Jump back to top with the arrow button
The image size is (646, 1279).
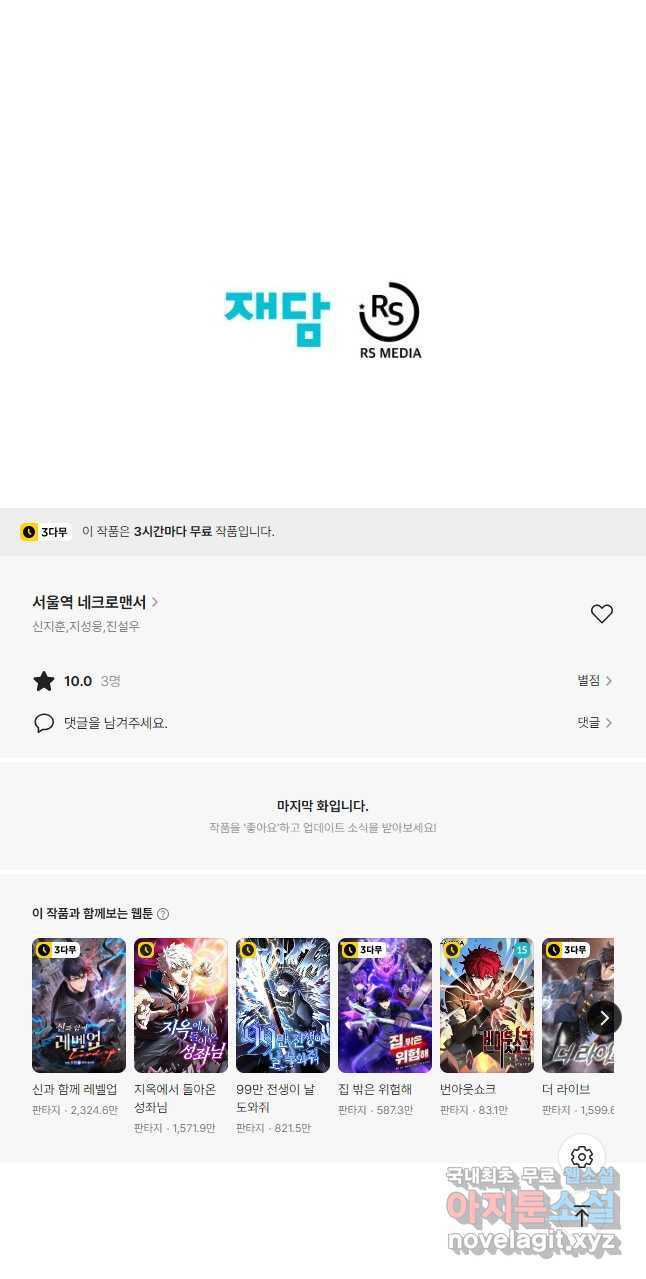(582, 1214)
